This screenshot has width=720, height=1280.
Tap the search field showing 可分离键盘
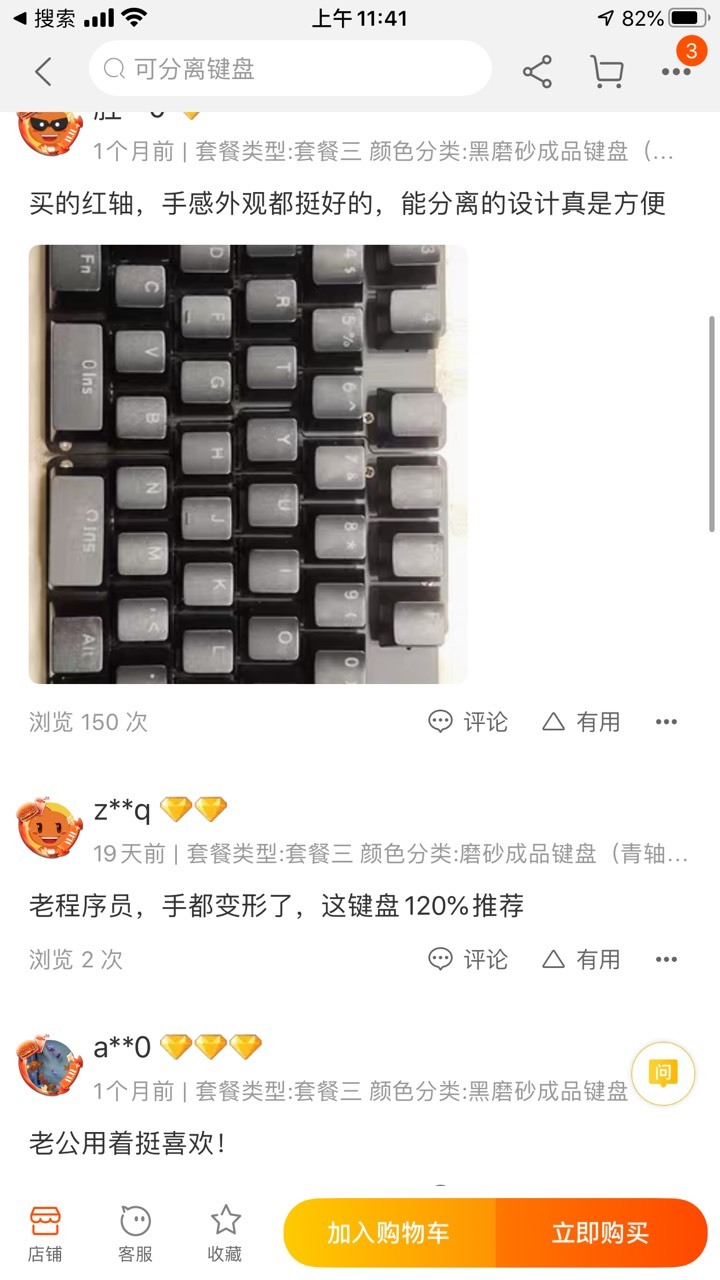290,69
